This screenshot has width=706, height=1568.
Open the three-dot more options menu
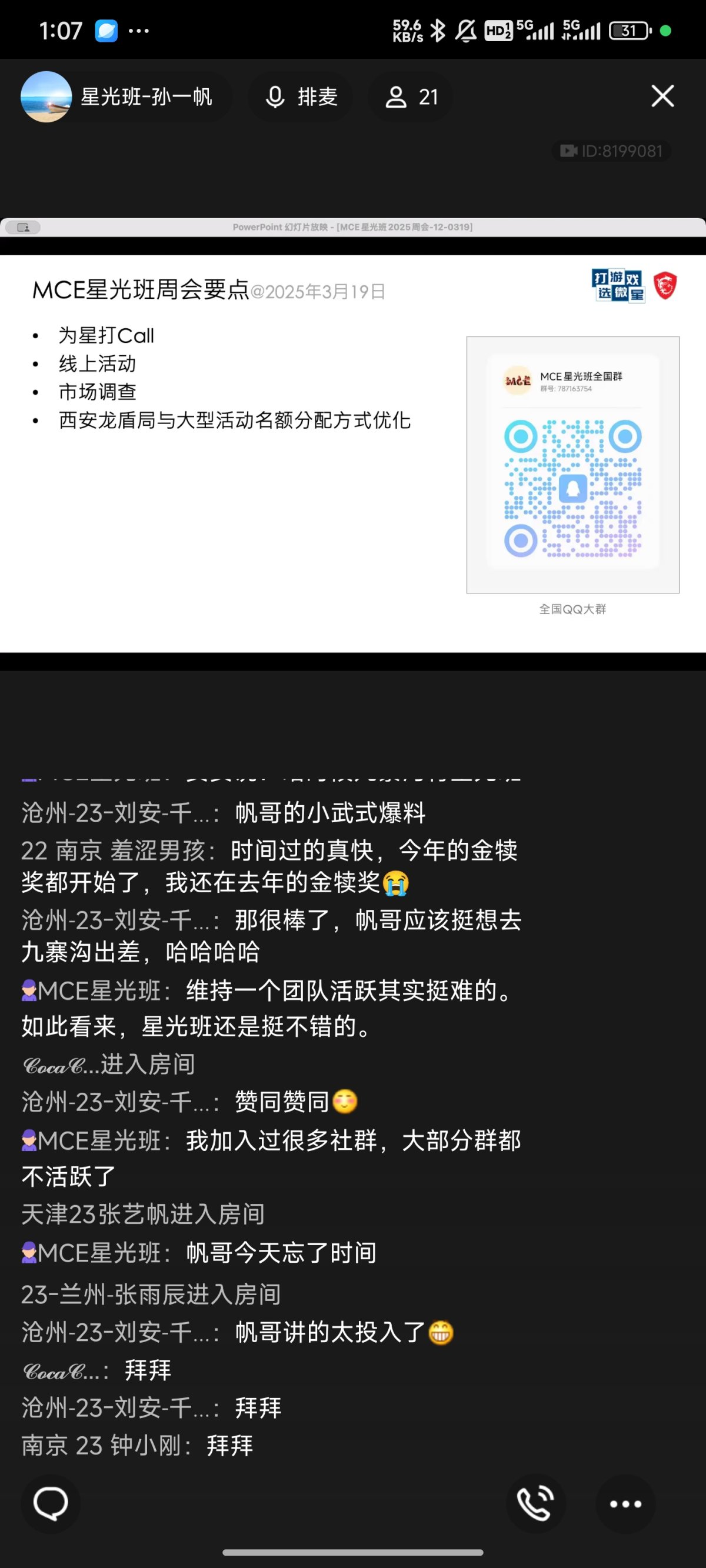625,1503
